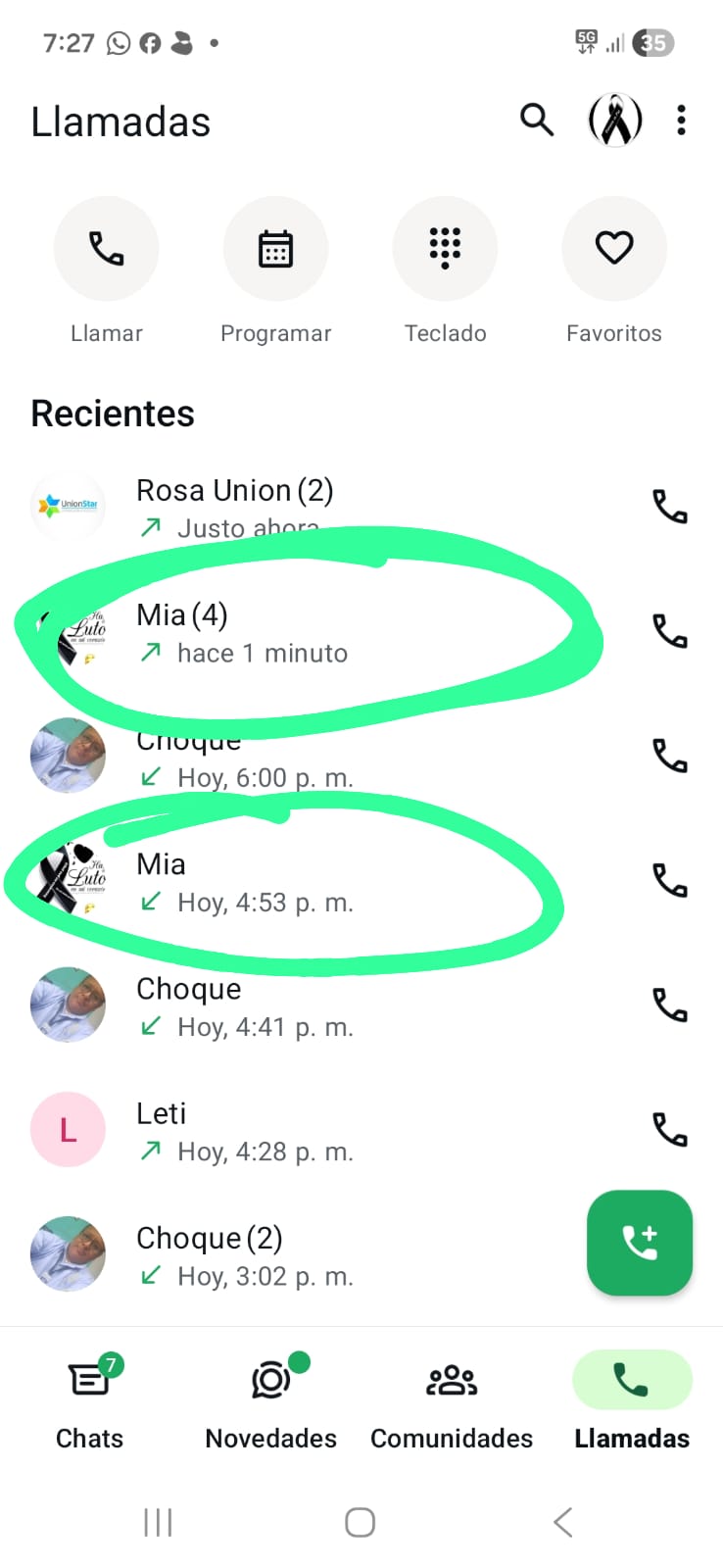This screenshot has height=1568, width=723.
Task: Call Rosa Union with the phone icon
Action: [670, 507]
